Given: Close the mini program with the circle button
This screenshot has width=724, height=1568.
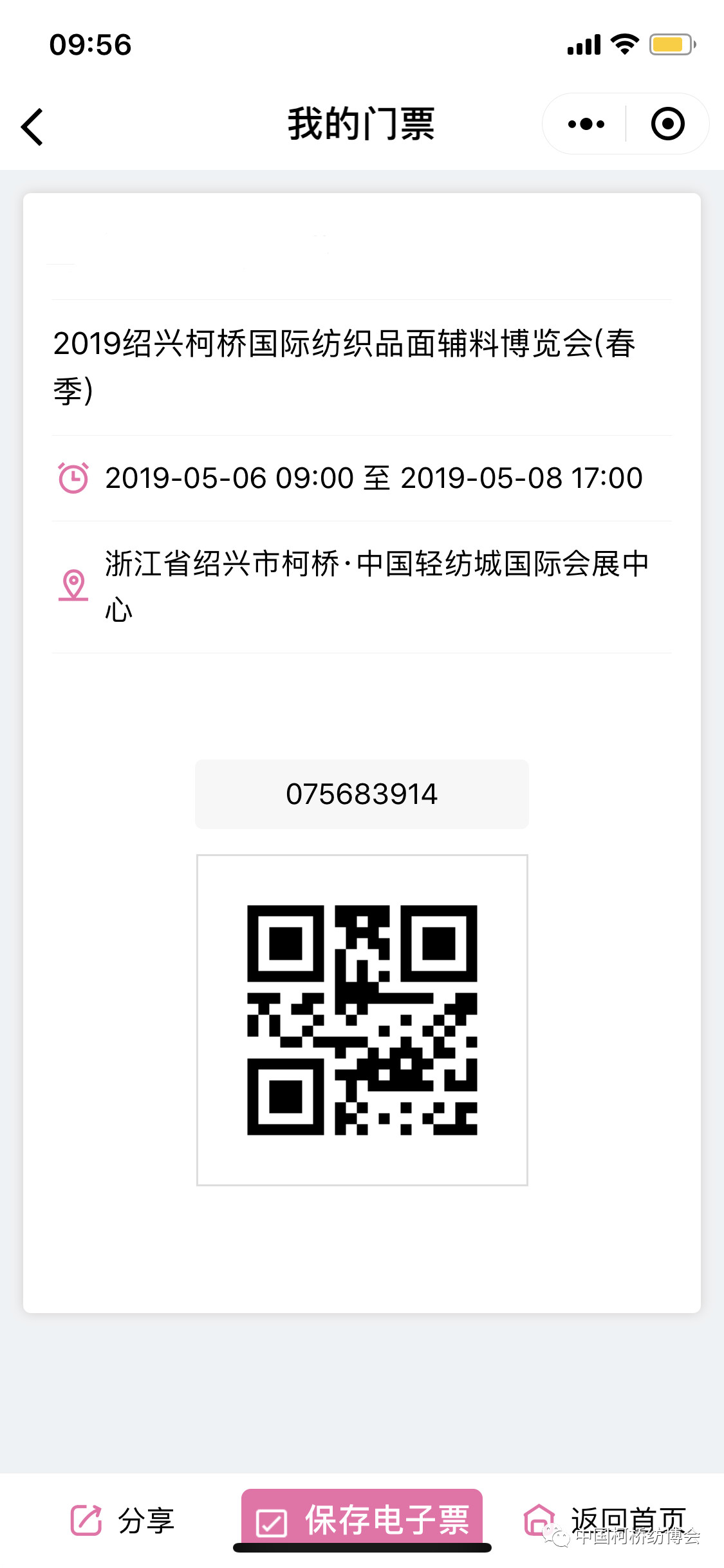Looking at the screenshot, I should [x=668, y=124].
